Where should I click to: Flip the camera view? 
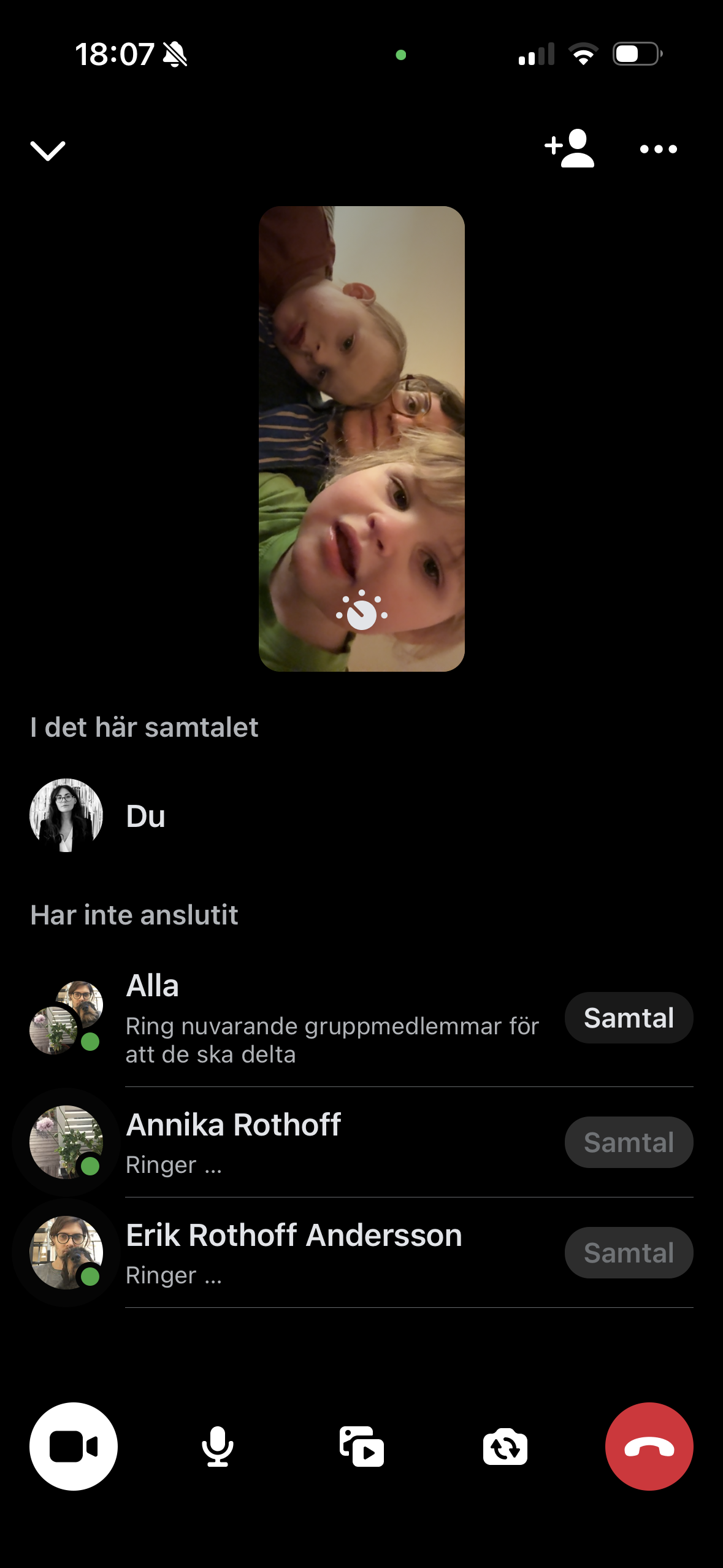505,1446
